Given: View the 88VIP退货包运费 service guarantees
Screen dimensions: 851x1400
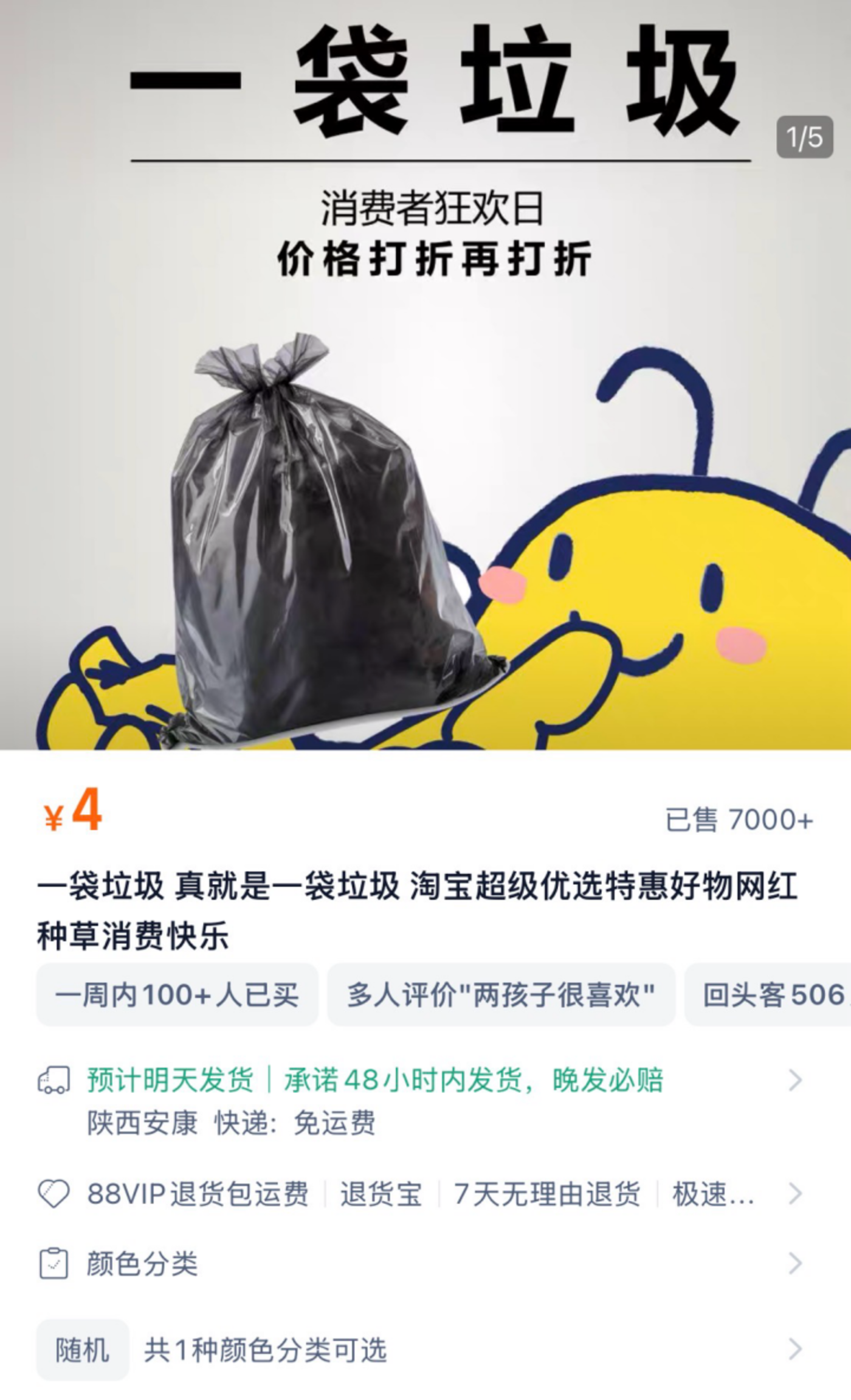Looking at the screenshot, I should click(419, 1194).
